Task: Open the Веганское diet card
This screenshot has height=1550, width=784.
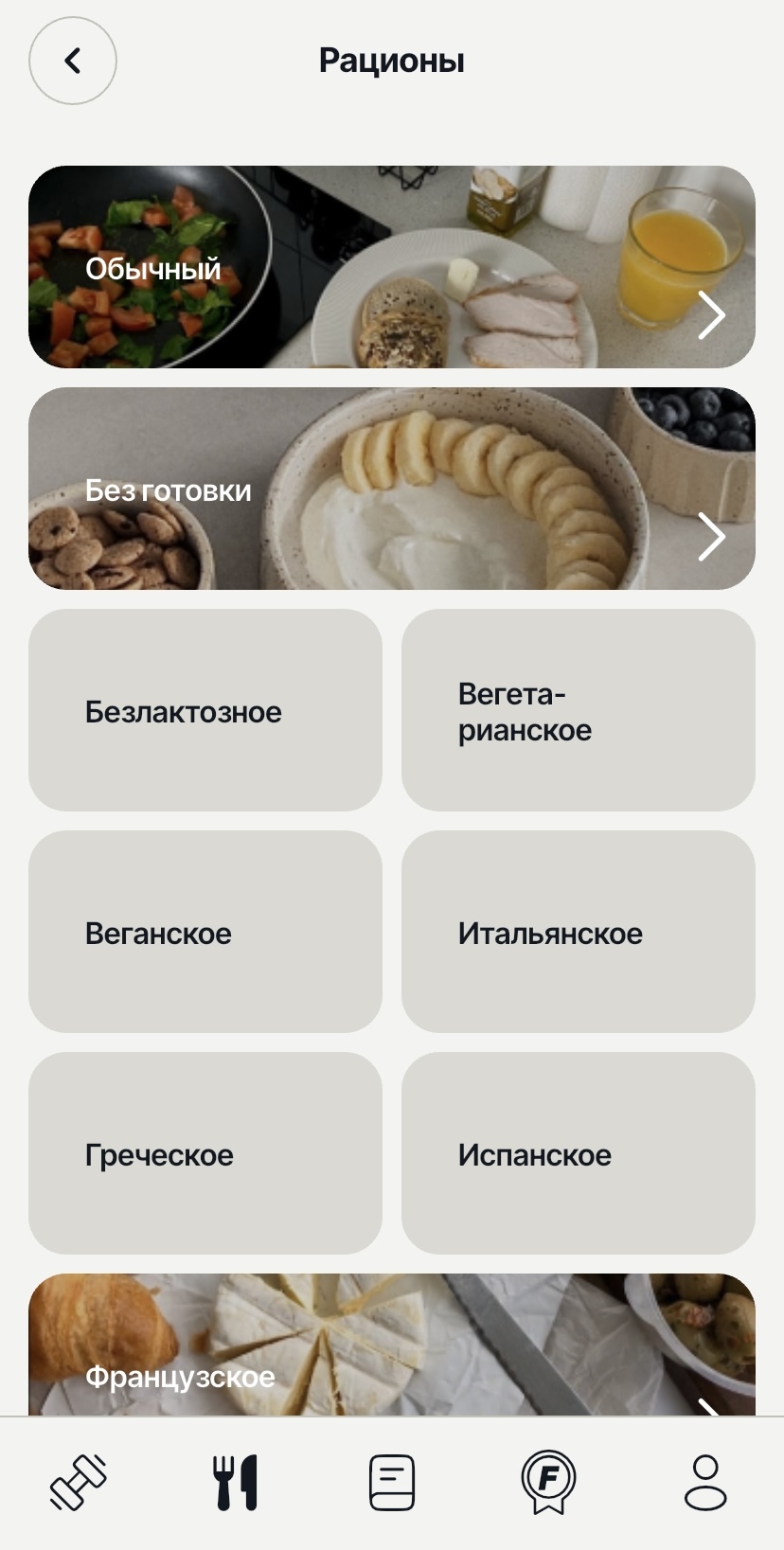Action: click(x=205, y=932)
